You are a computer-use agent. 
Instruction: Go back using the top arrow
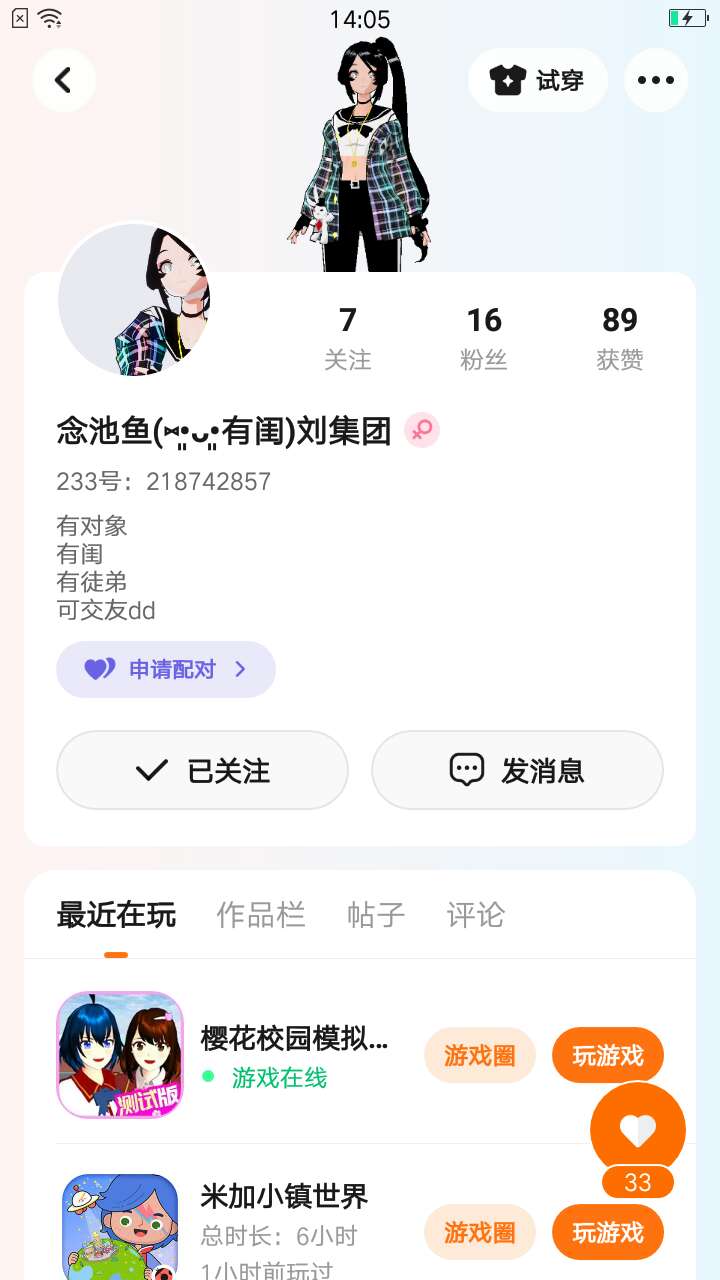[x=64, y=80]
